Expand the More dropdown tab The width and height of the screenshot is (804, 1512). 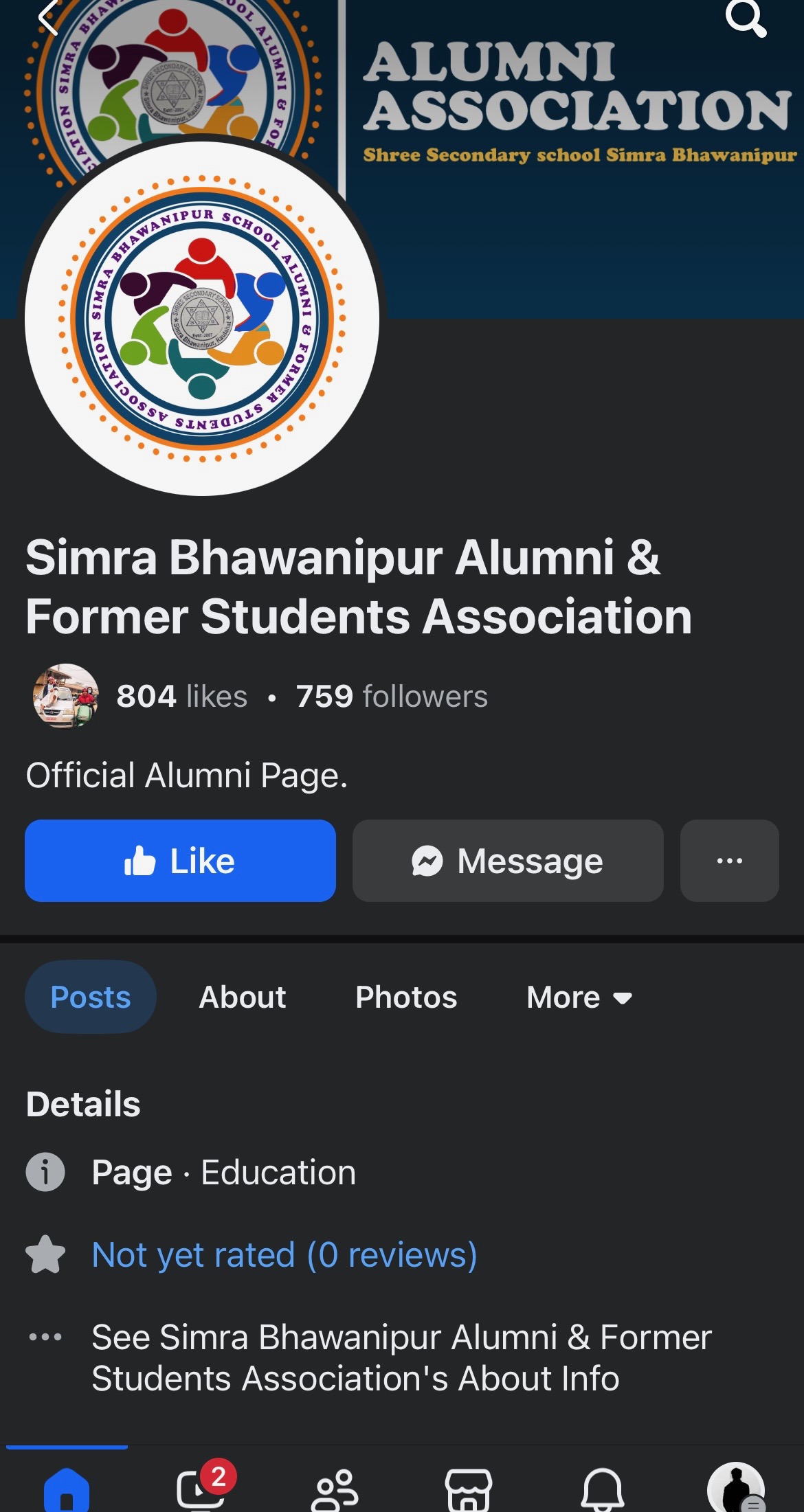tap(579, 997)
